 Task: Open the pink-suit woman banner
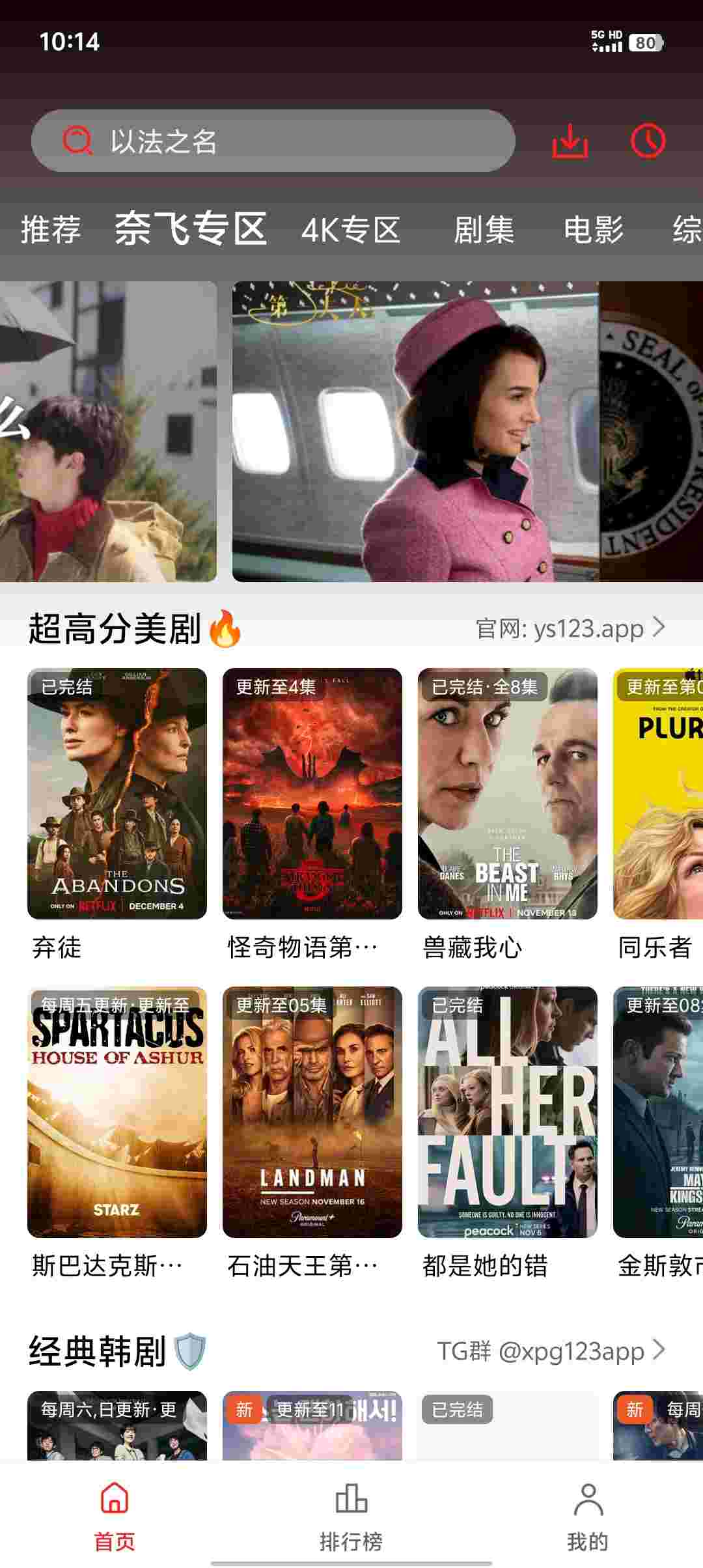point(415,431)
